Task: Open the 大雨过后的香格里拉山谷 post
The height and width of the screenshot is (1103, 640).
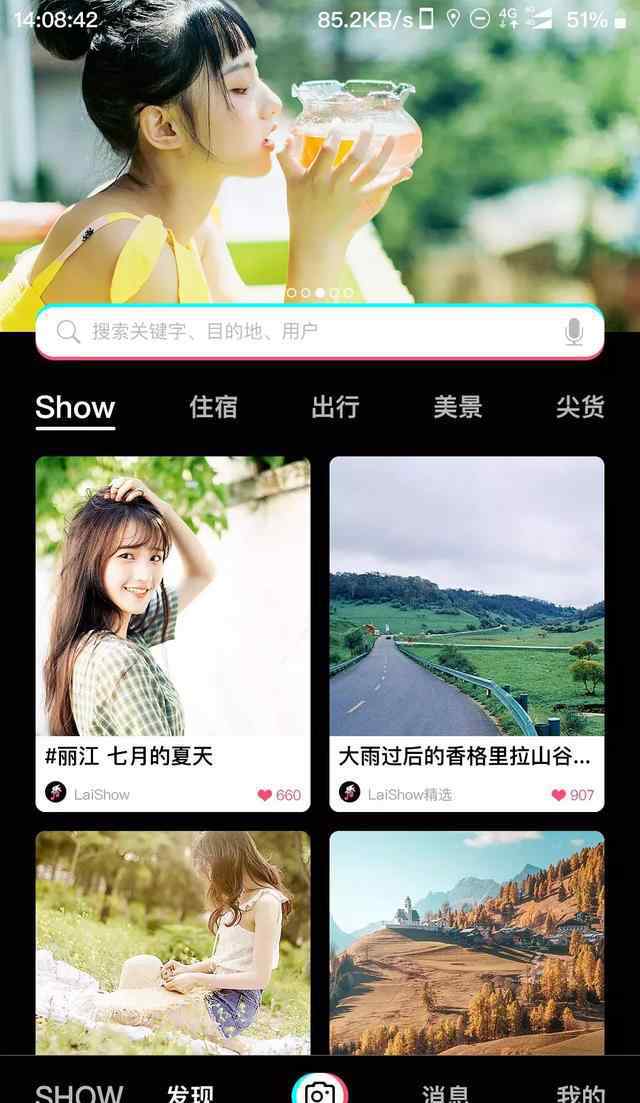Action: [466, 600]
